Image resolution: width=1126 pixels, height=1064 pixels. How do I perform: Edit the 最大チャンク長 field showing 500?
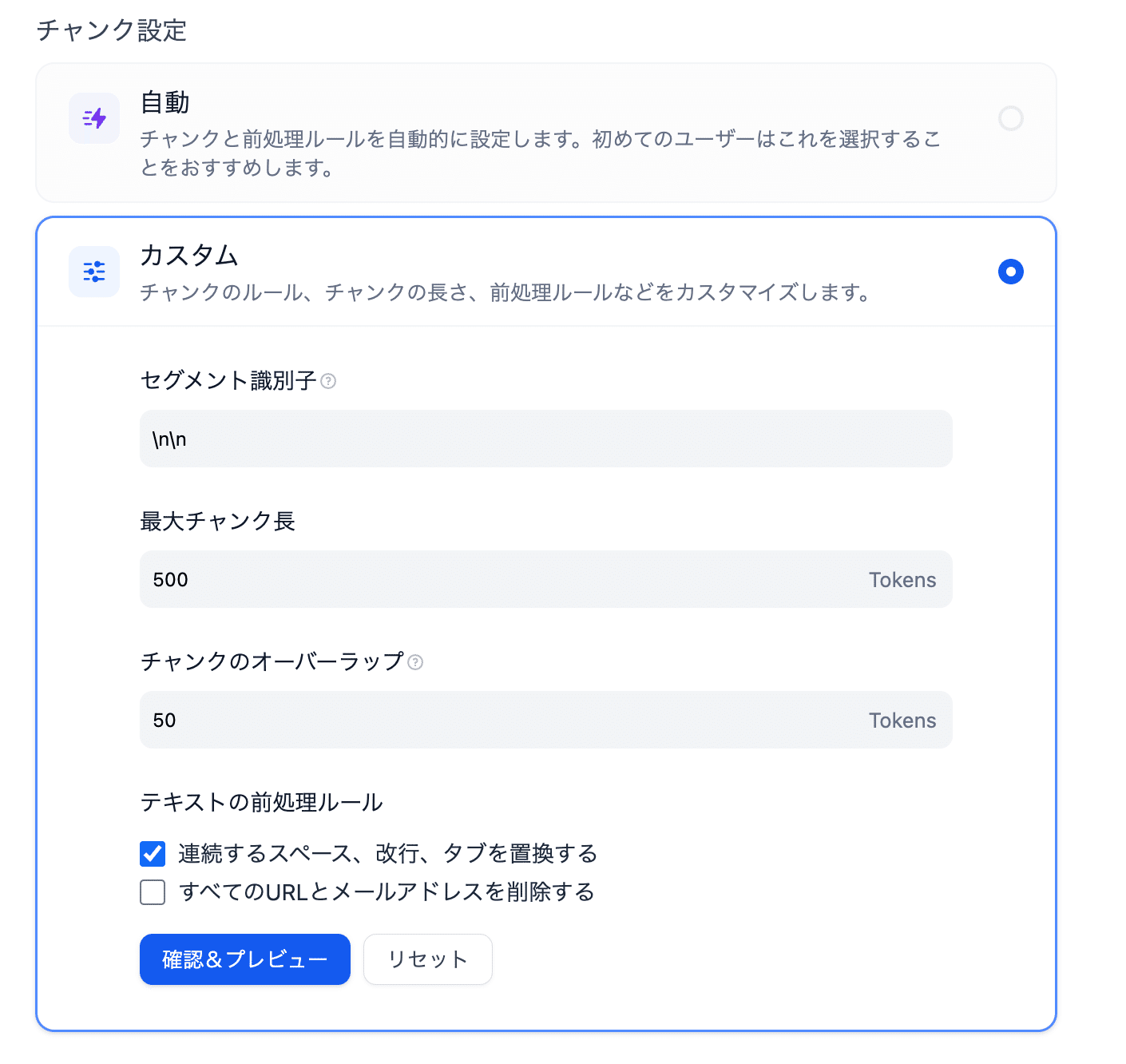503,579
